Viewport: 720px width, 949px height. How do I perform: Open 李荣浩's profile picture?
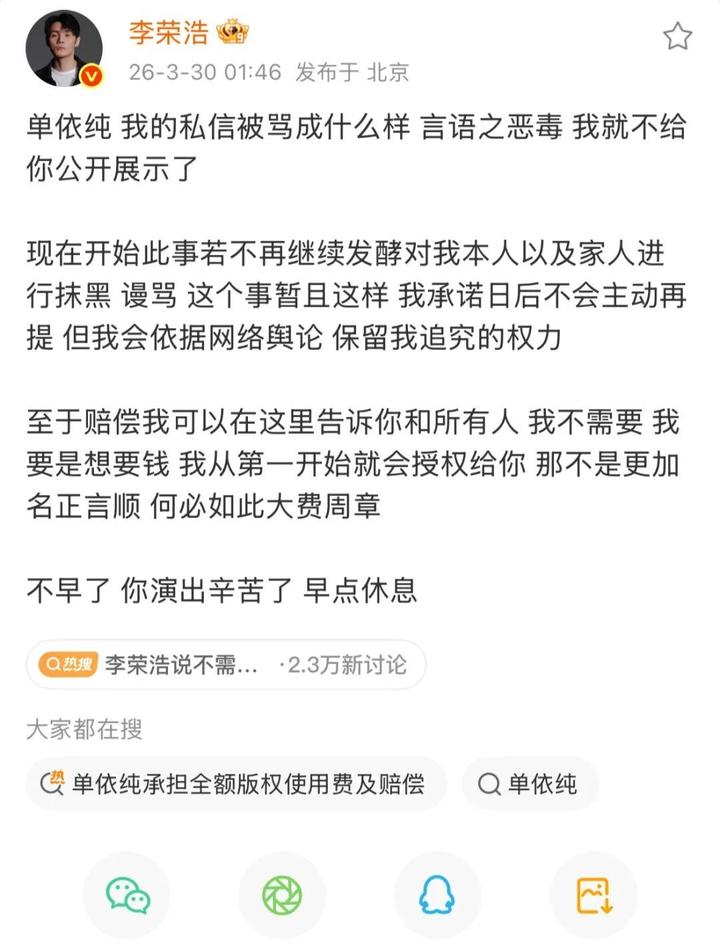coord(64,49)
